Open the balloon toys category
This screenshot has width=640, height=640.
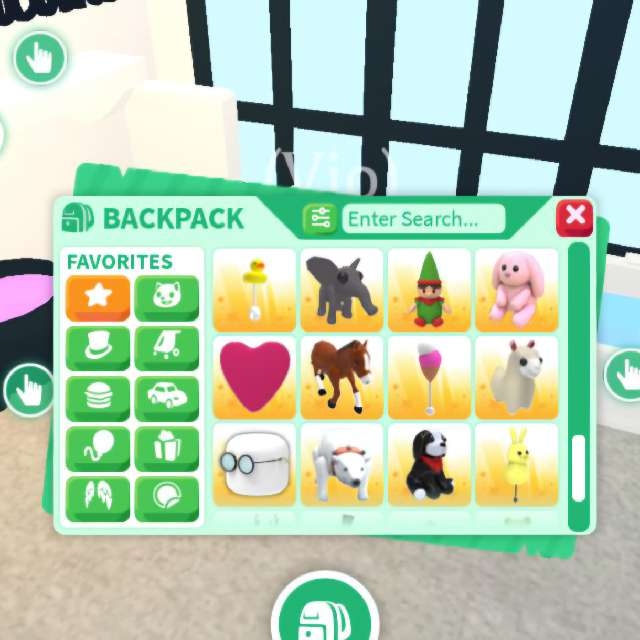click(98, 447)
